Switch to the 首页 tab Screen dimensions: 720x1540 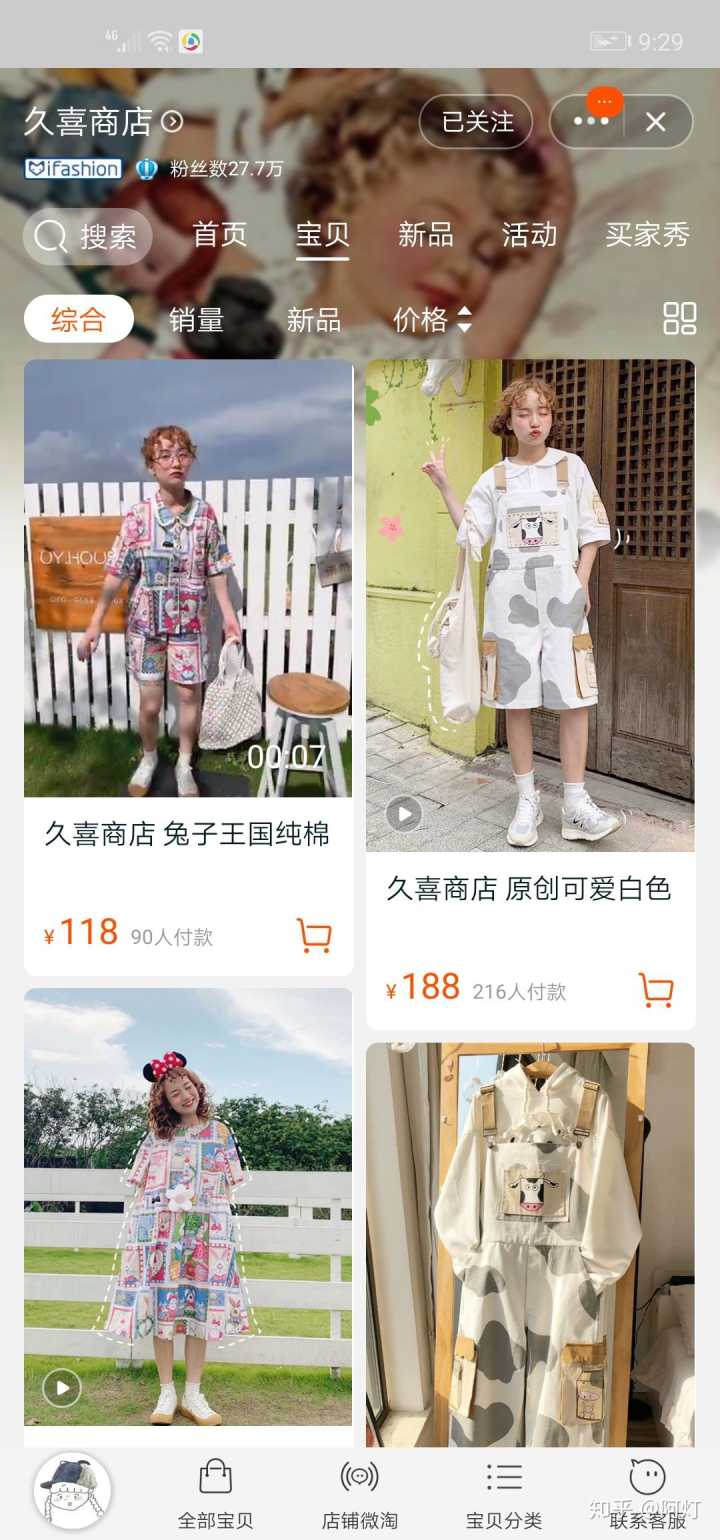click(x=219, y=235)
